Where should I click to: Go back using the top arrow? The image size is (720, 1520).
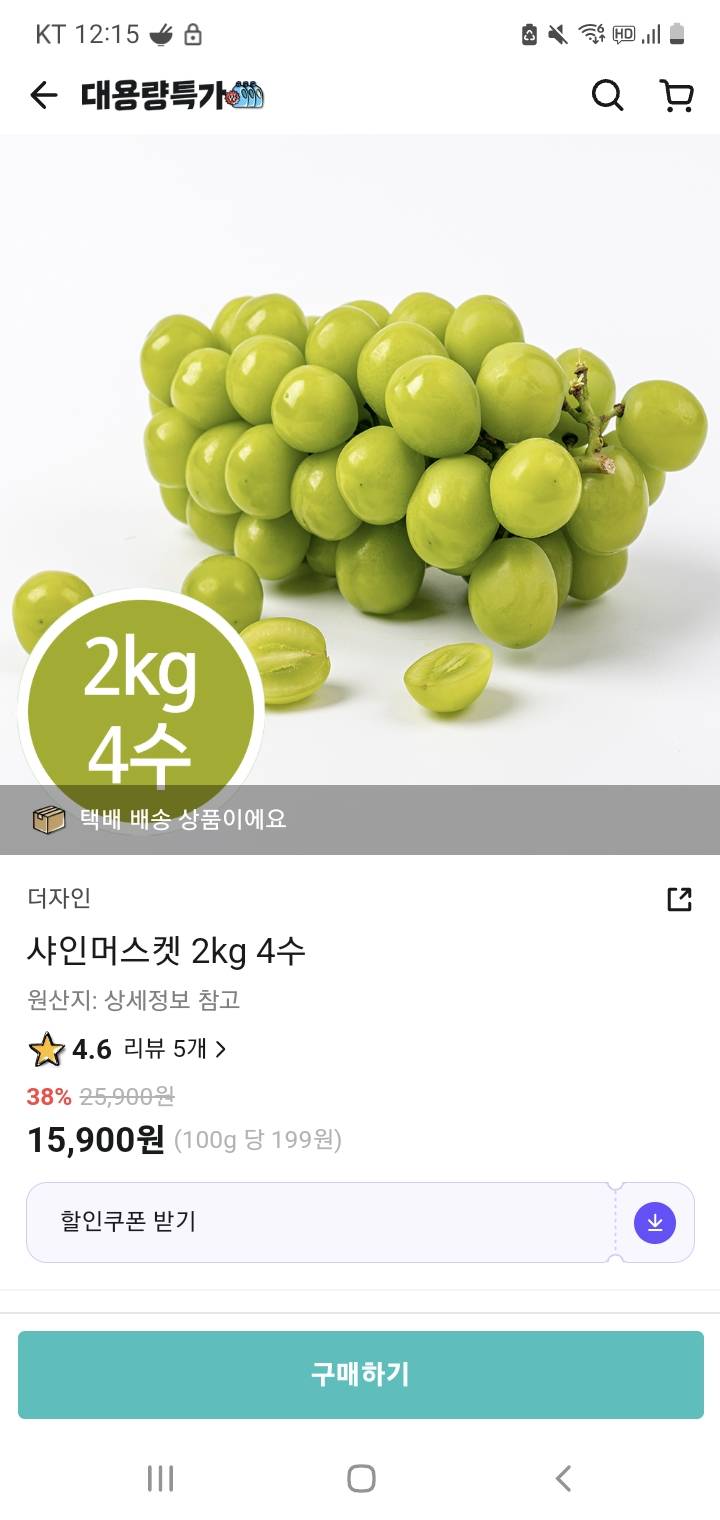click(x=44, y=96)
